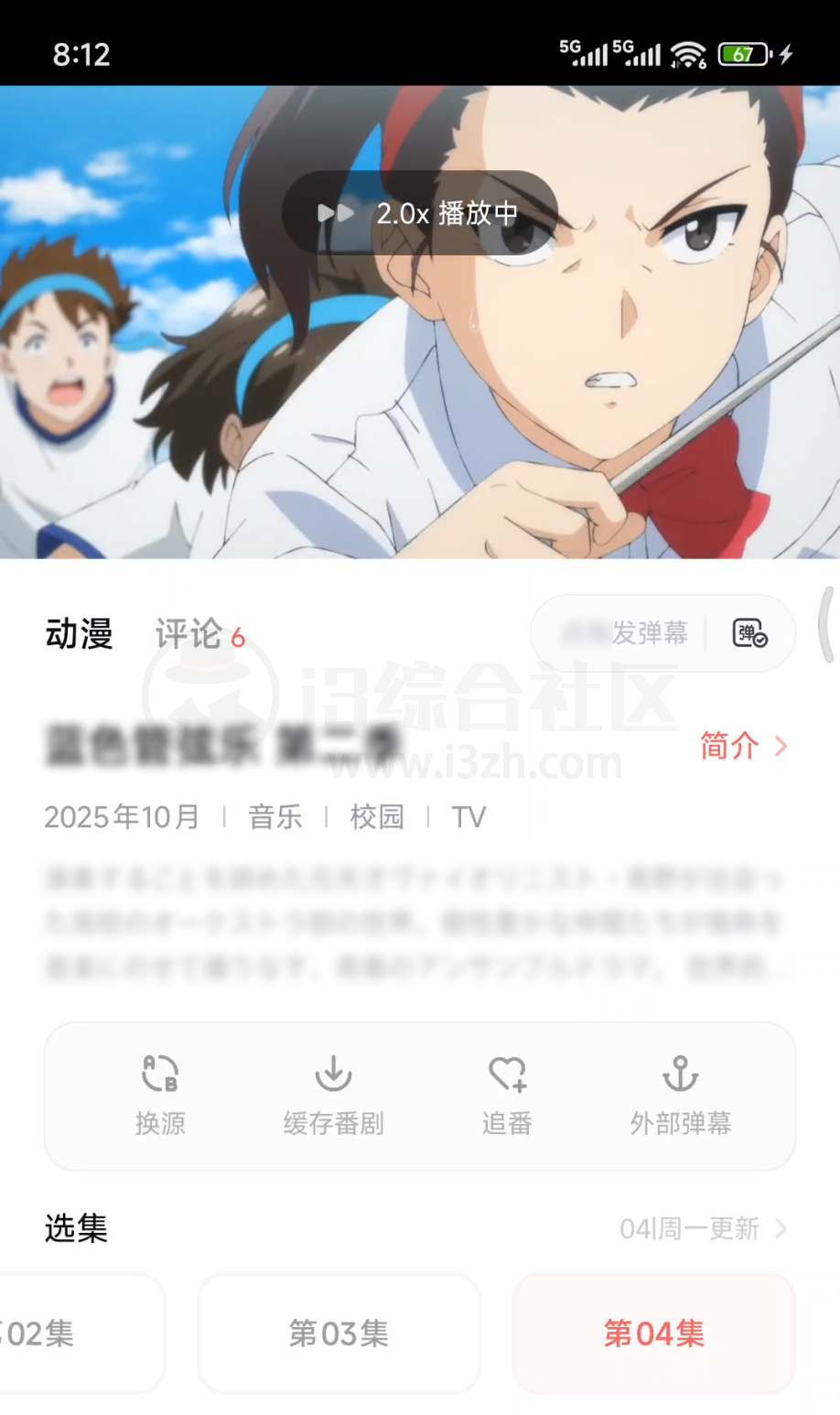Play 第03集 episode

(x=339, y=1335)
